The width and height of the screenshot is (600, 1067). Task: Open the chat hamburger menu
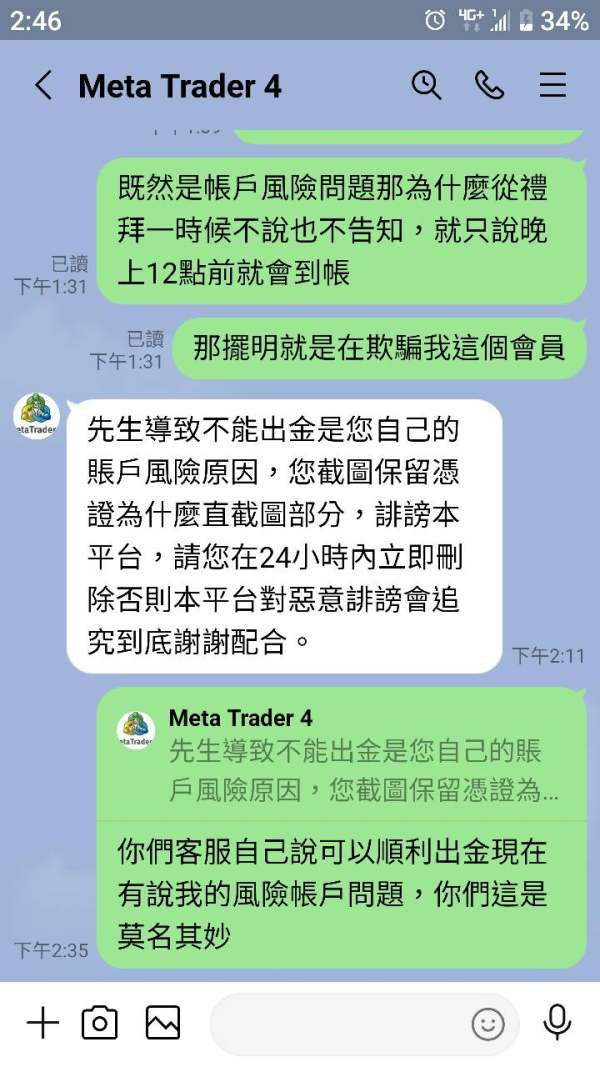[x=552, y=86]
